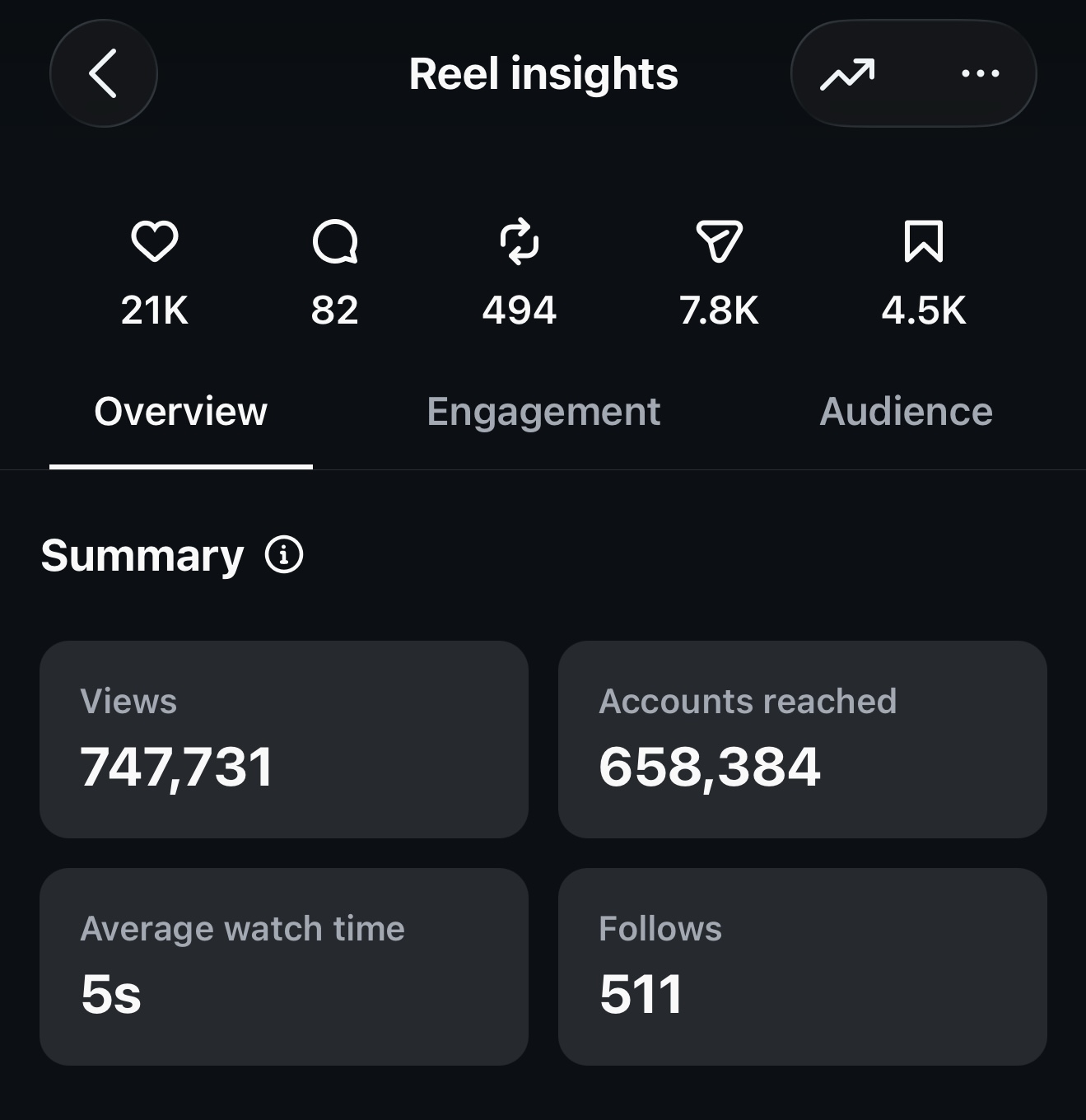1086x1120 pixels.
Task: Open the three-dot overflow menu
Action: click(980, 73)
